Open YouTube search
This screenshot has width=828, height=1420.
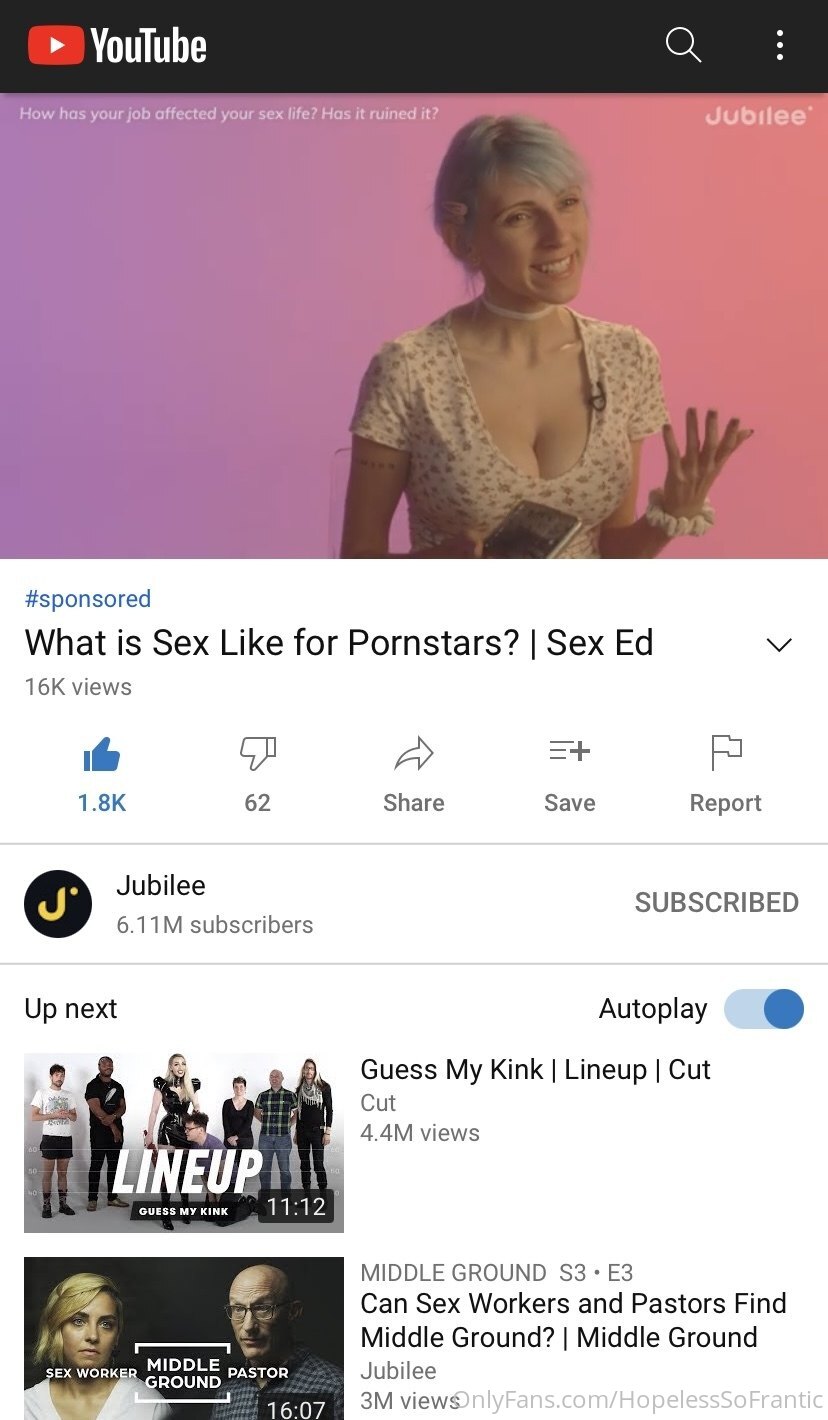pos(683,45)
